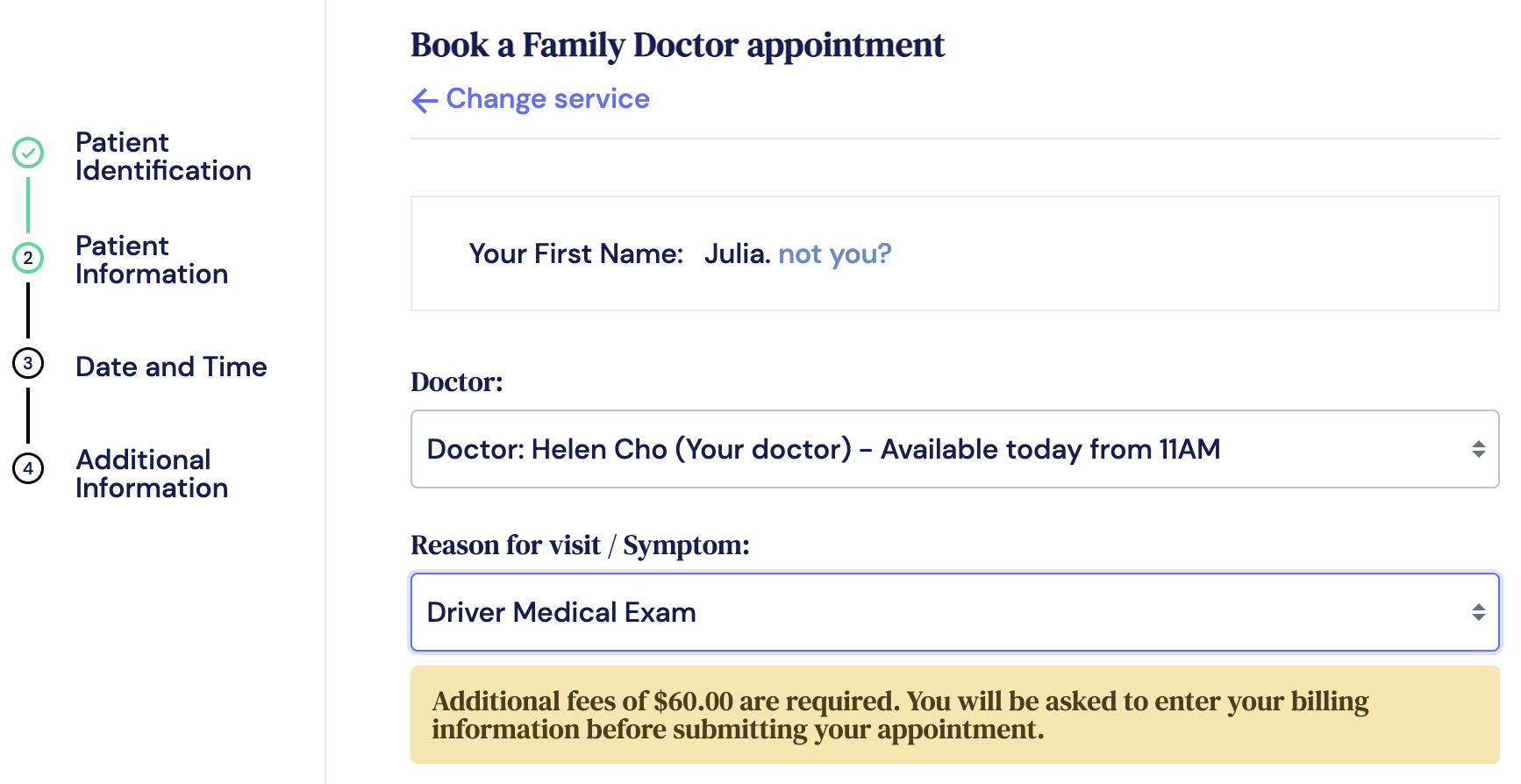This screenshot has height=784, width=1521.
Task: Jump to the Date and Time step
Action: point(170,367)
